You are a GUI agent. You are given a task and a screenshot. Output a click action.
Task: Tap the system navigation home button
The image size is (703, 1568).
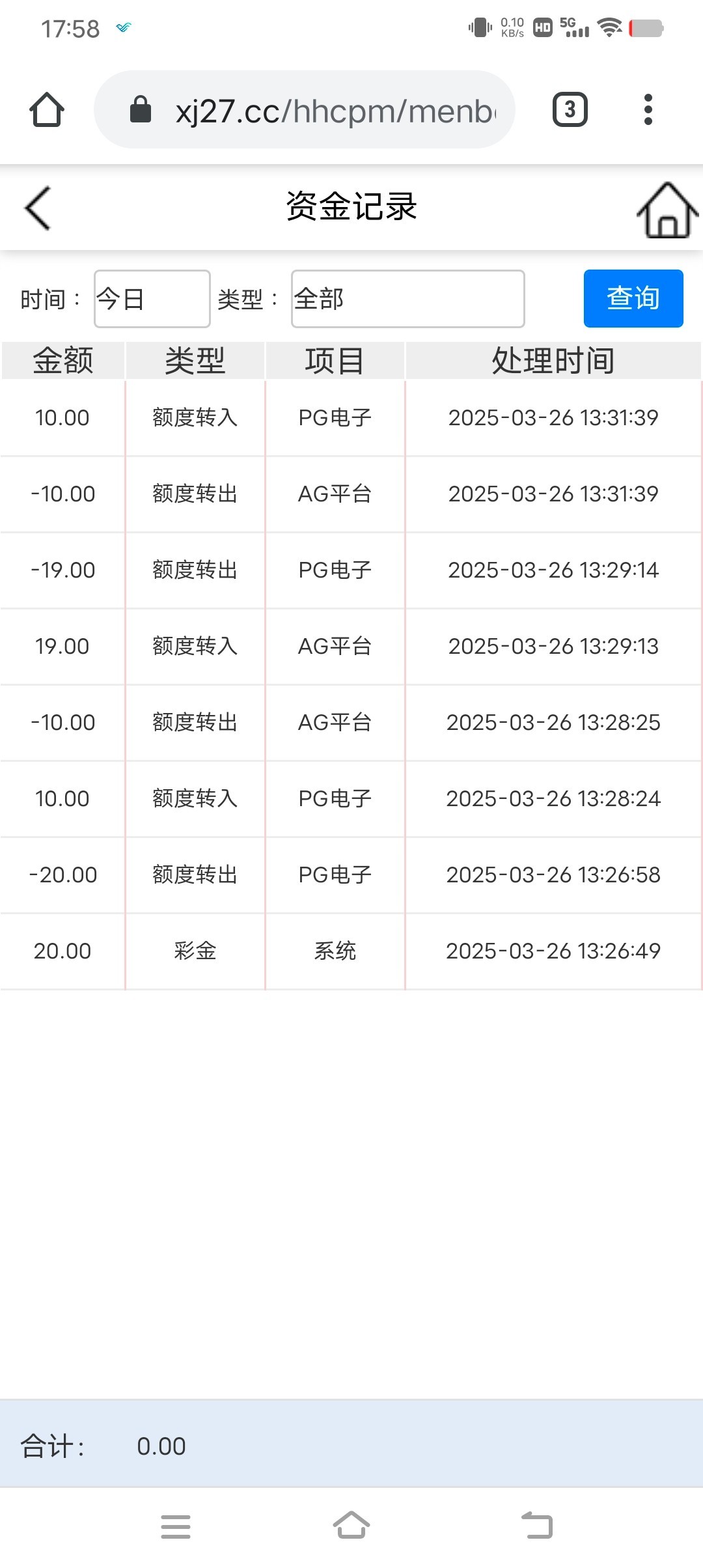point(351,1525)
